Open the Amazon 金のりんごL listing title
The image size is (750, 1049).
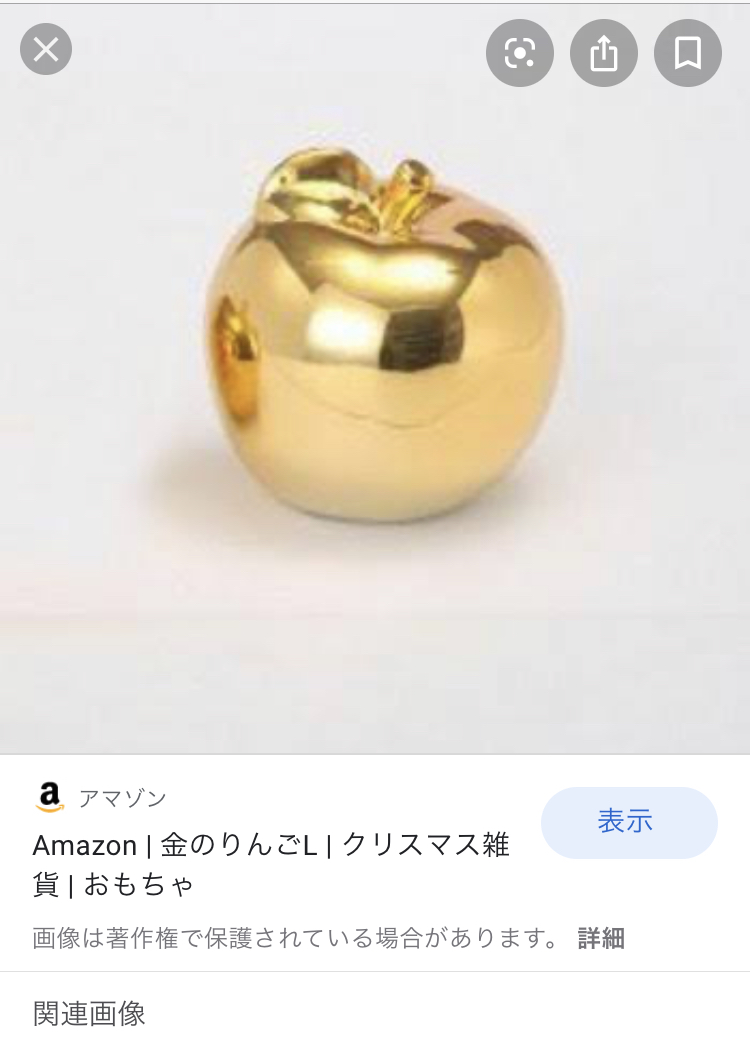(271, 864)
